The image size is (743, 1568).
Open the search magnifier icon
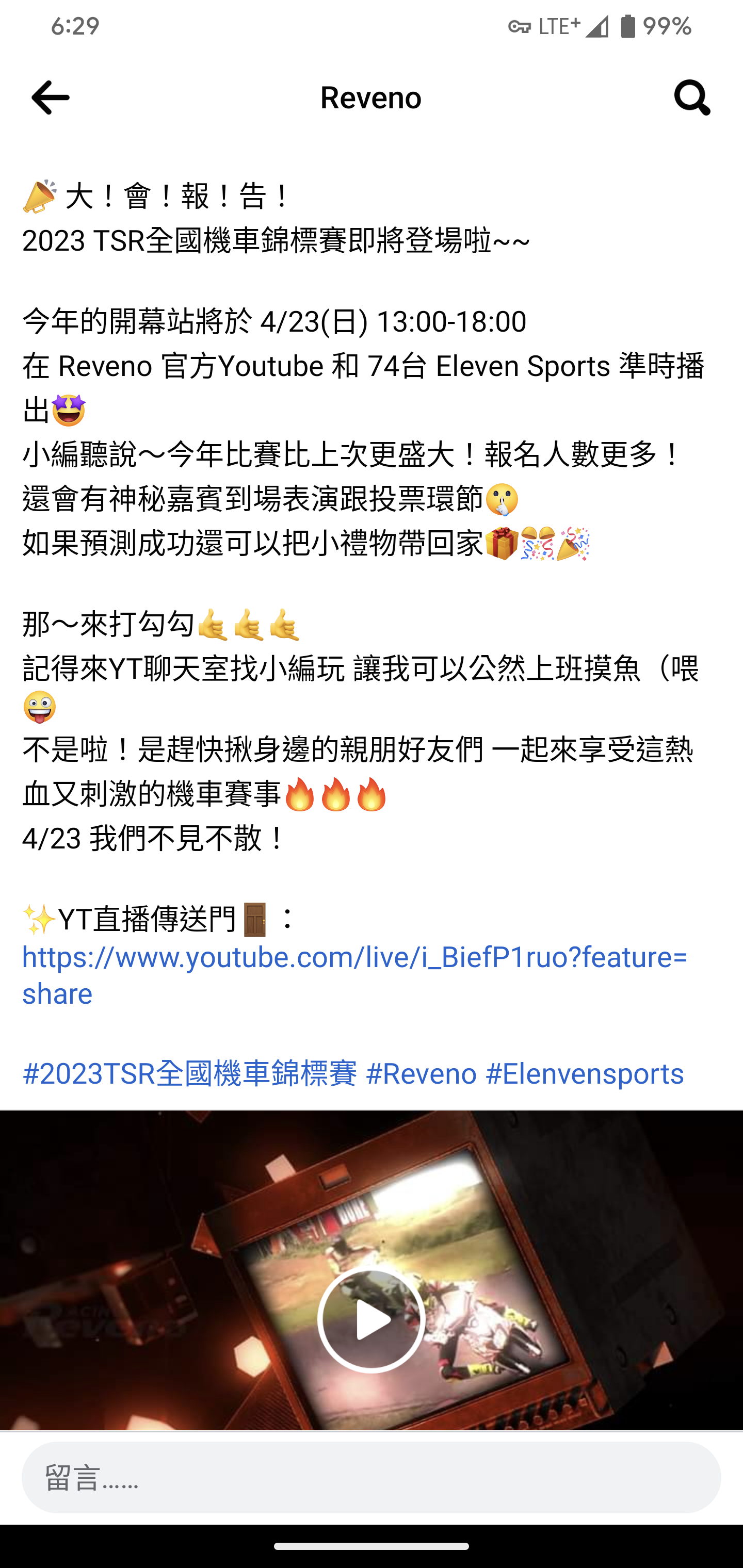coord(692,97)
